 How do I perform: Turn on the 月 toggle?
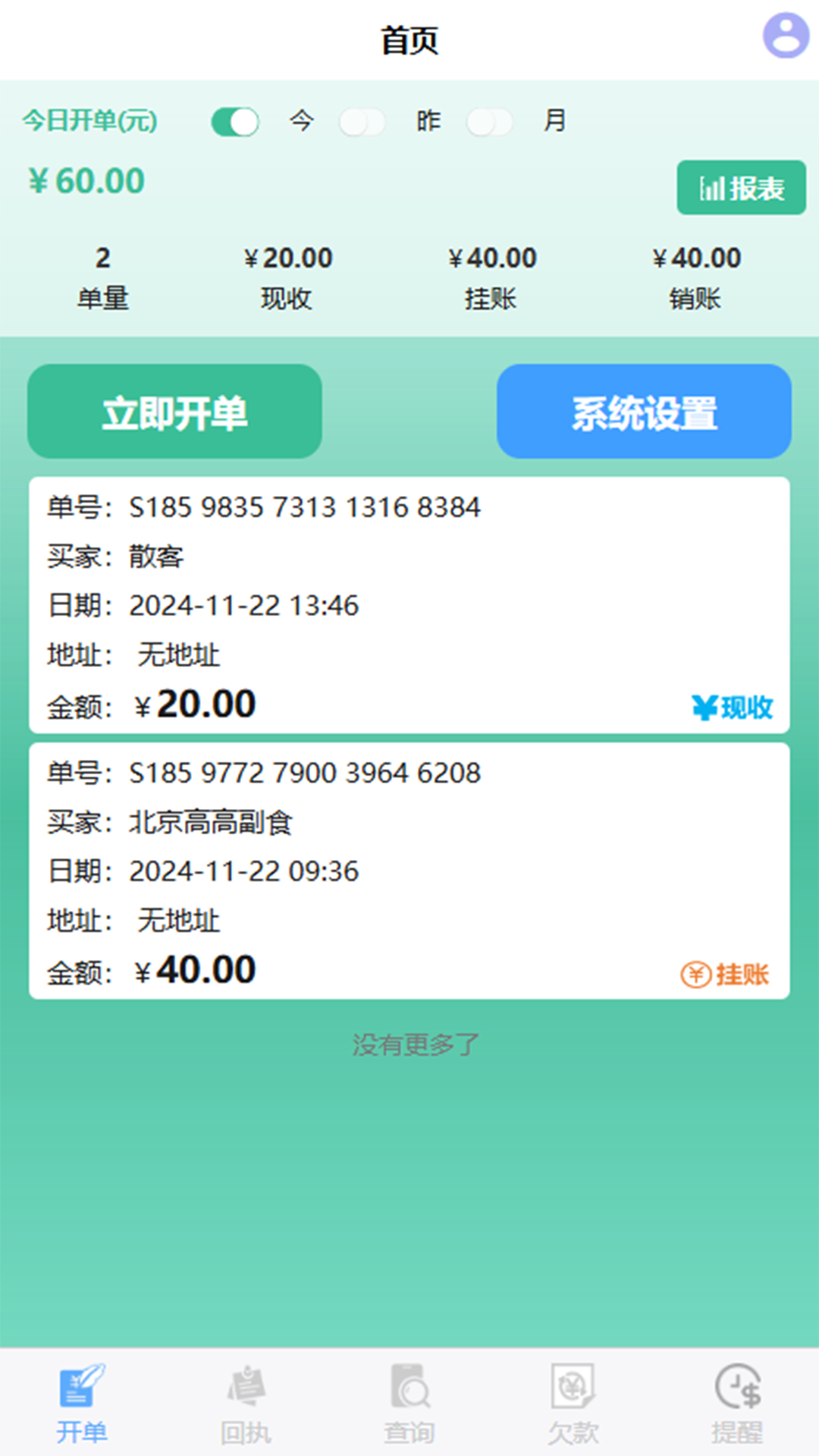click(x=489, y=121)
